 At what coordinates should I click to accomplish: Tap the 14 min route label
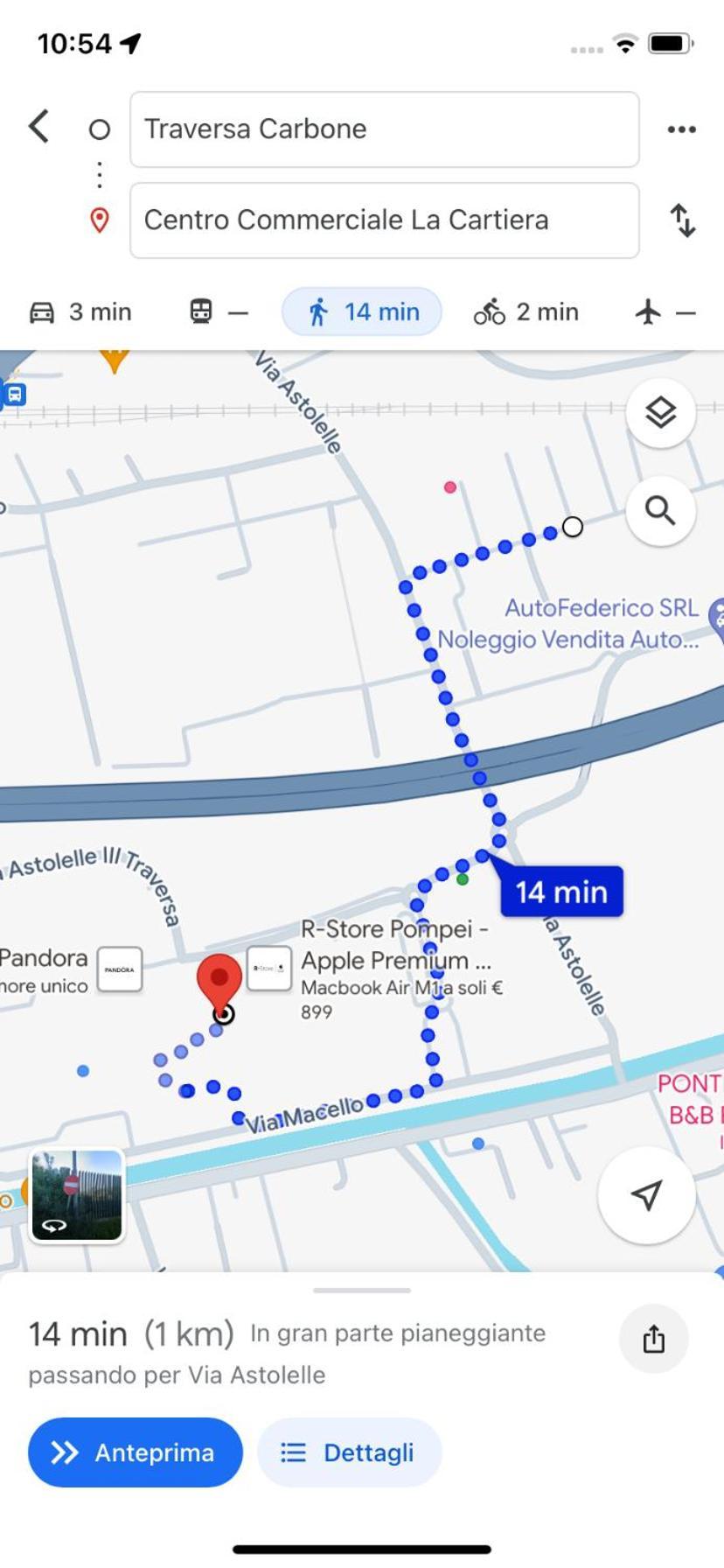point(561,892)
